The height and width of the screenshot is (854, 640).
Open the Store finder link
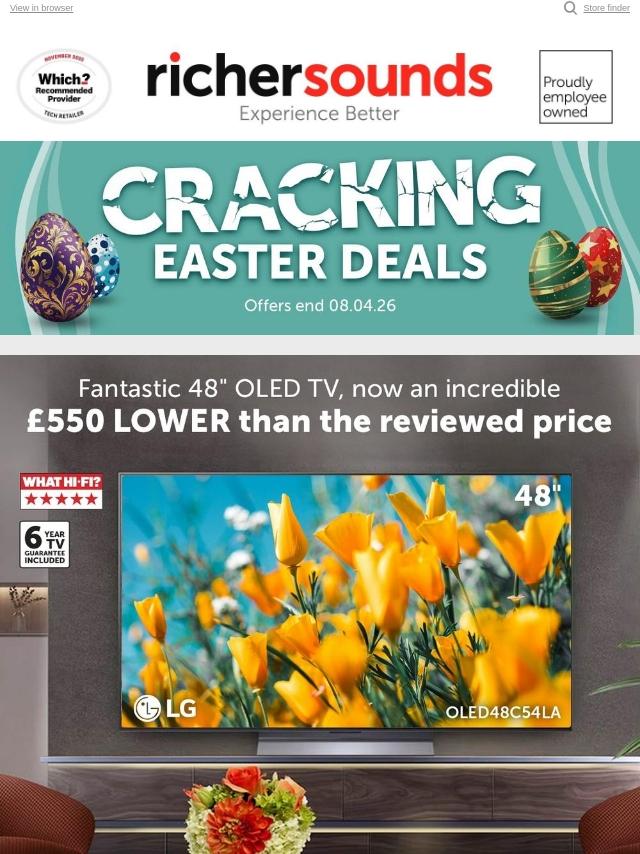[606, 8]
